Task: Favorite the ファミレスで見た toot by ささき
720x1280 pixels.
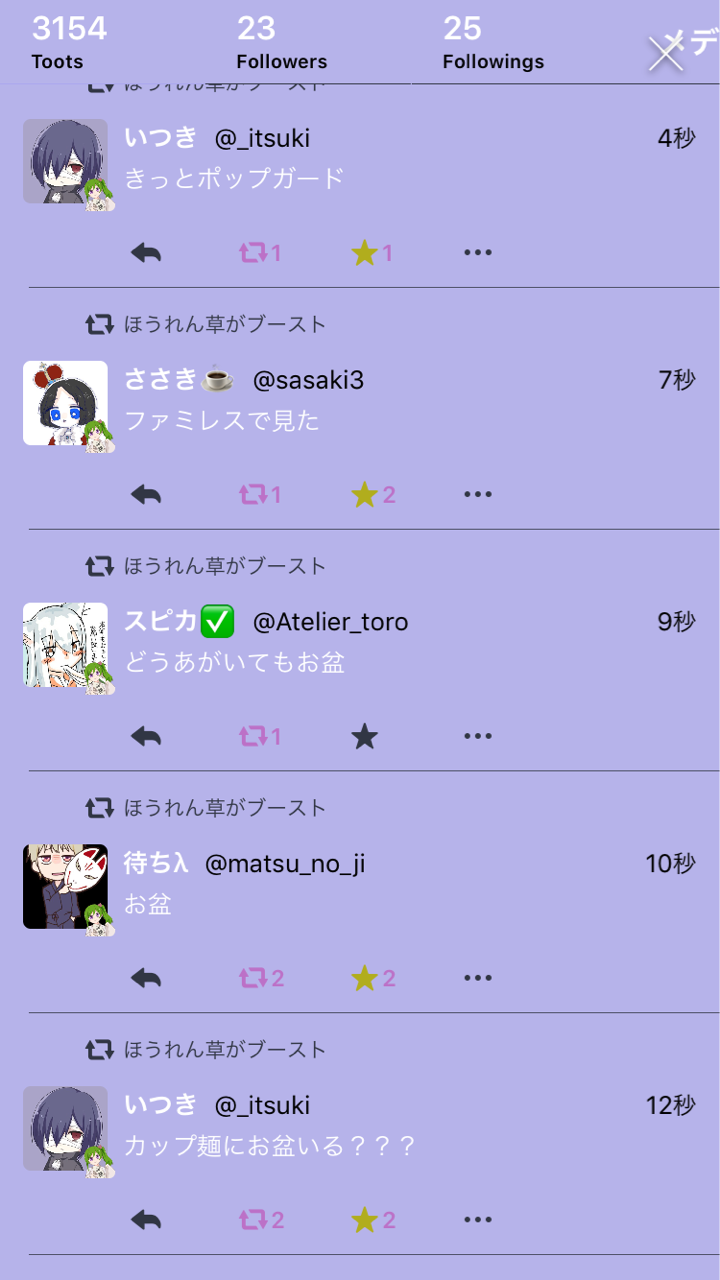Action: (x=373, y=495)
